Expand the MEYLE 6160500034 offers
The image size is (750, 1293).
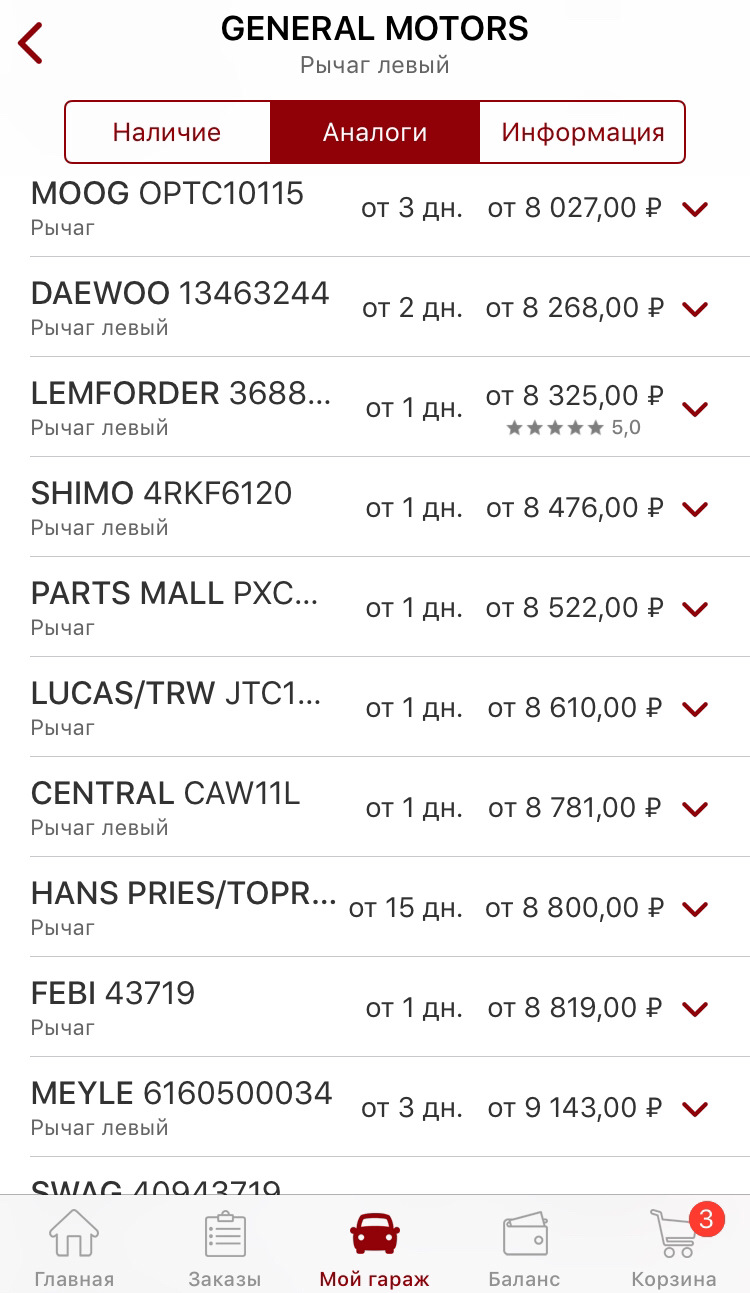[694, 1108]
